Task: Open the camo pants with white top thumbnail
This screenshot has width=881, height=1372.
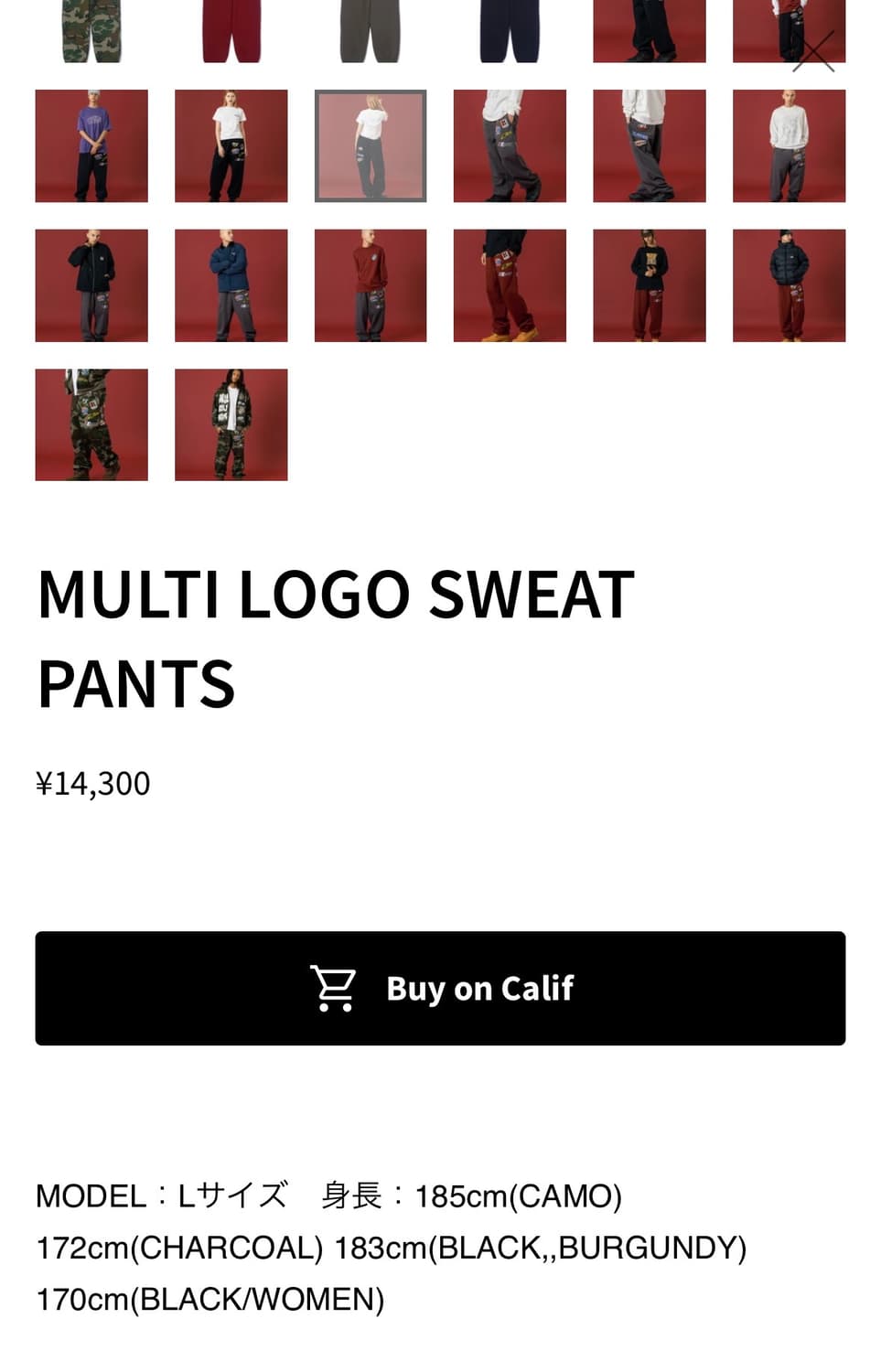Action: (x=91, y=423)
